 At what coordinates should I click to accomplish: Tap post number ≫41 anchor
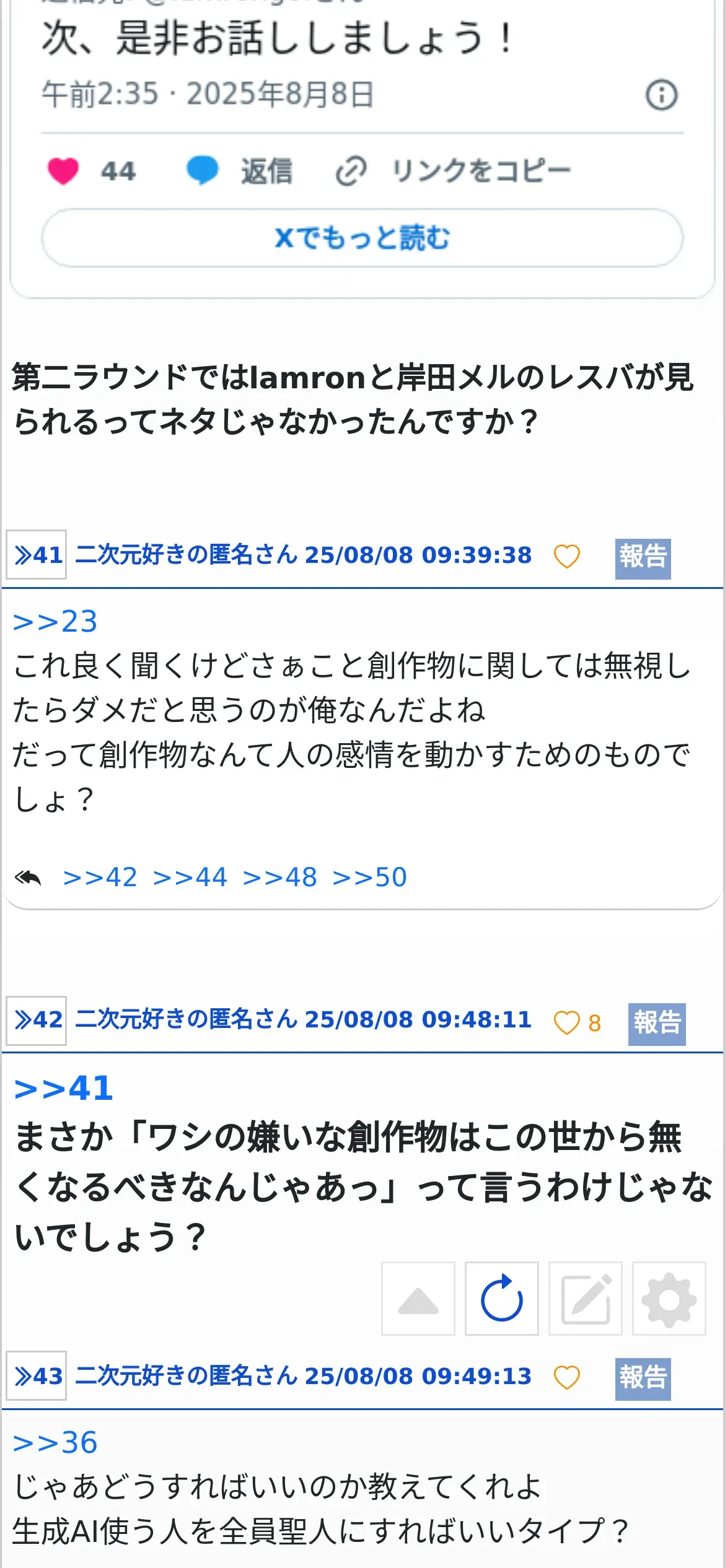(37, 554)
